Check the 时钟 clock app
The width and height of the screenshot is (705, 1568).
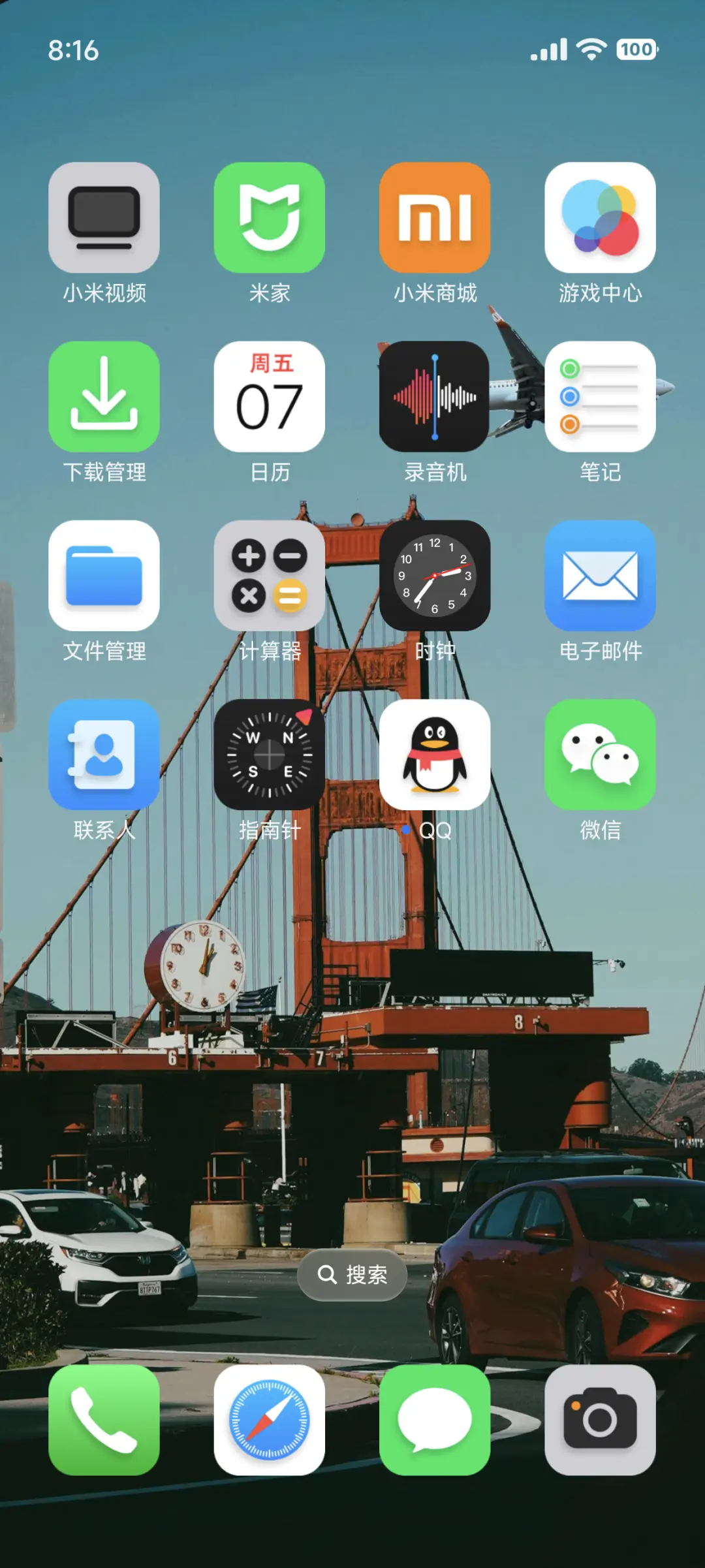pyautogui.click(x=435, y=578)
